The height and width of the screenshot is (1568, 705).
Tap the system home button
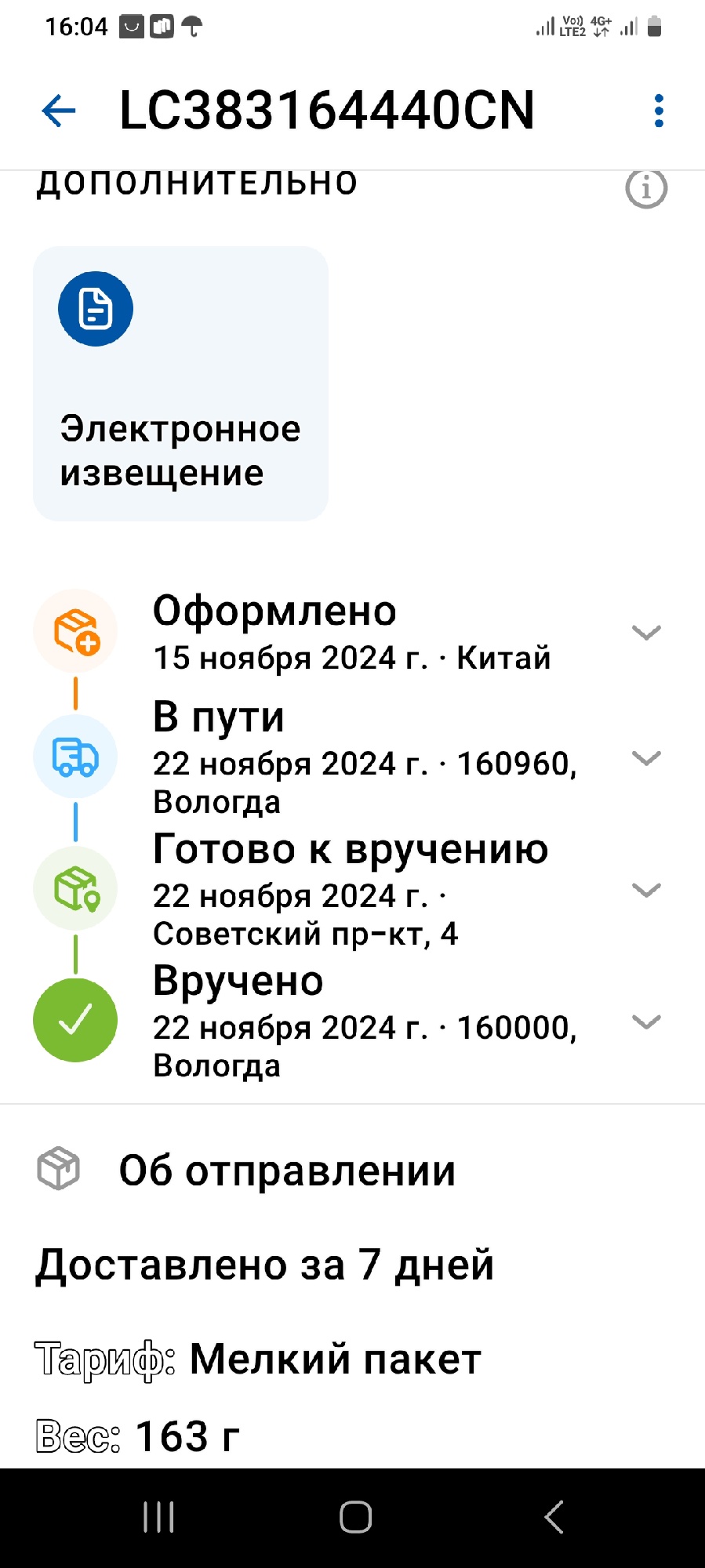(355, 1517)
